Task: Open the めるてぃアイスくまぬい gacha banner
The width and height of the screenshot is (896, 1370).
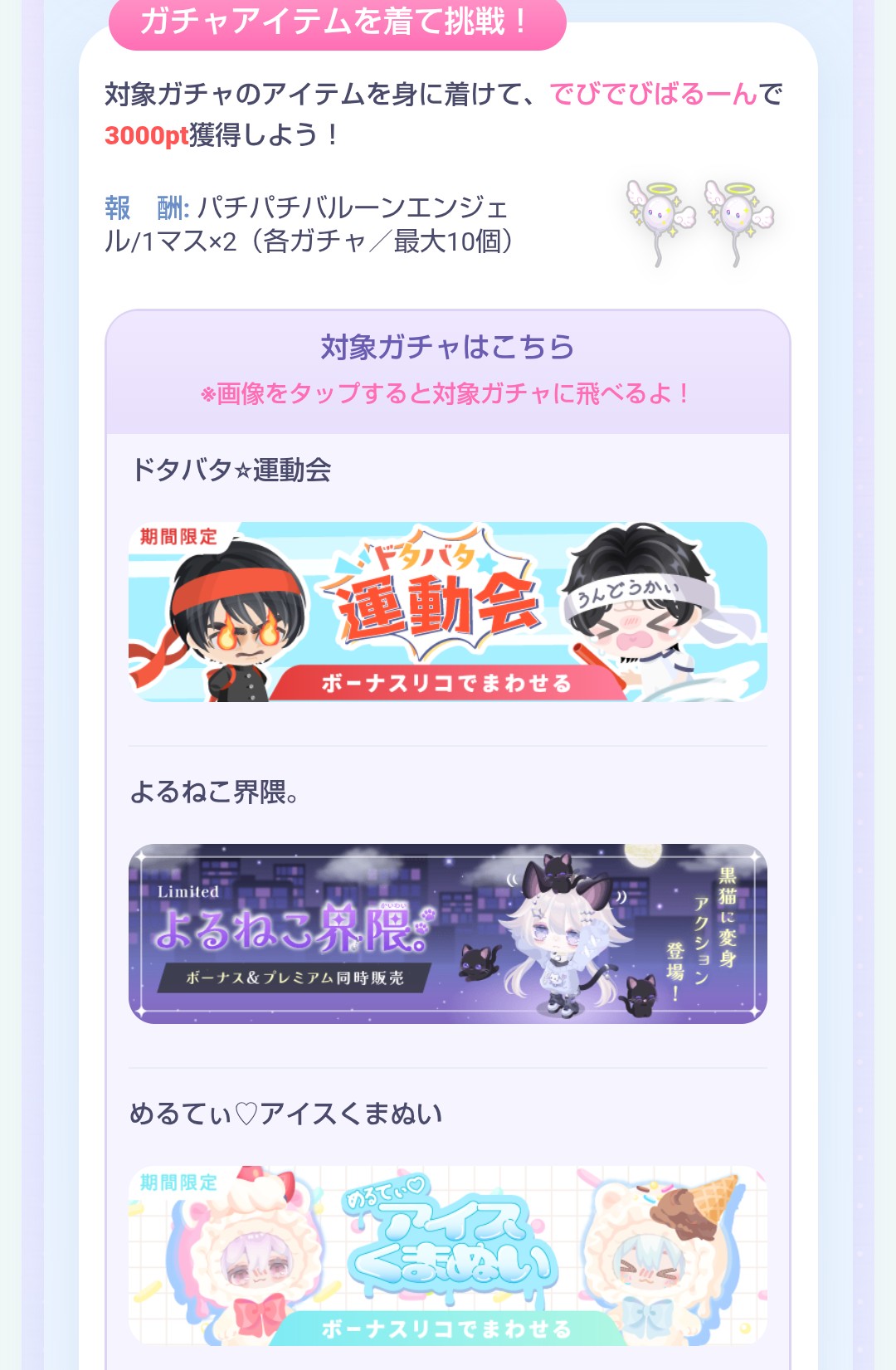Action: tap(448, 1255)
